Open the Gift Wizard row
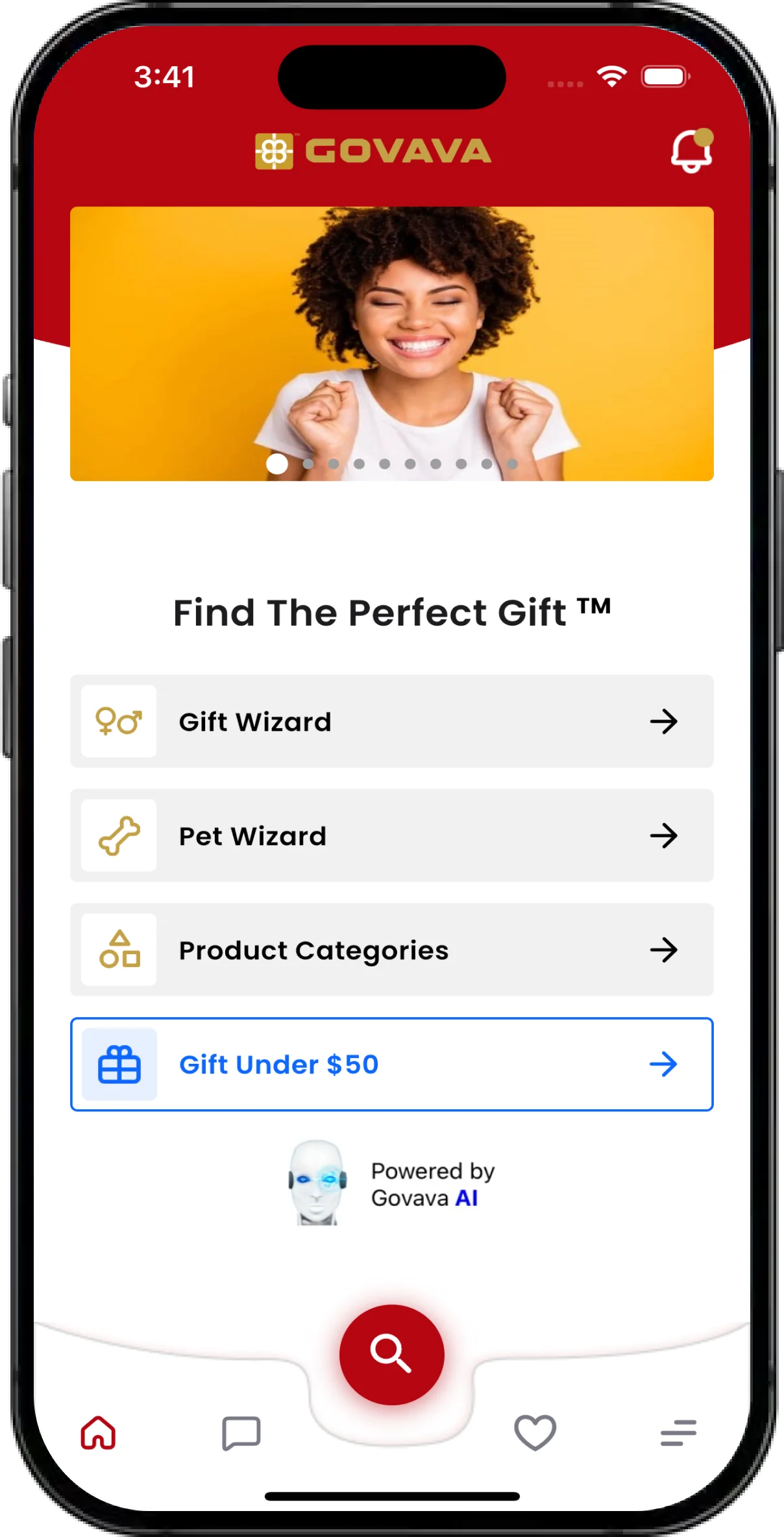Viewport: 784px width, 1537px height. [392, 721]
